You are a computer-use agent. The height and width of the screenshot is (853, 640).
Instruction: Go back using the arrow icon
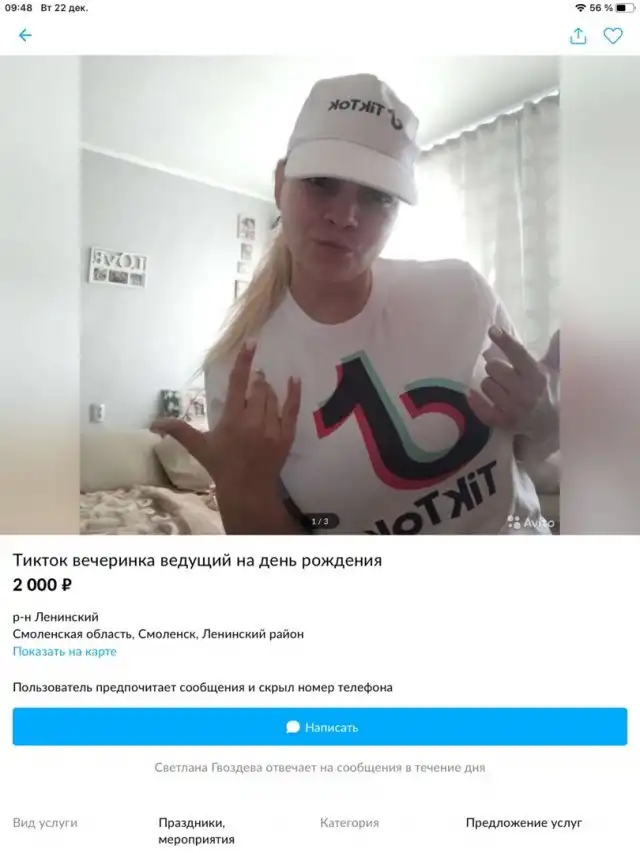coord(25,35)
